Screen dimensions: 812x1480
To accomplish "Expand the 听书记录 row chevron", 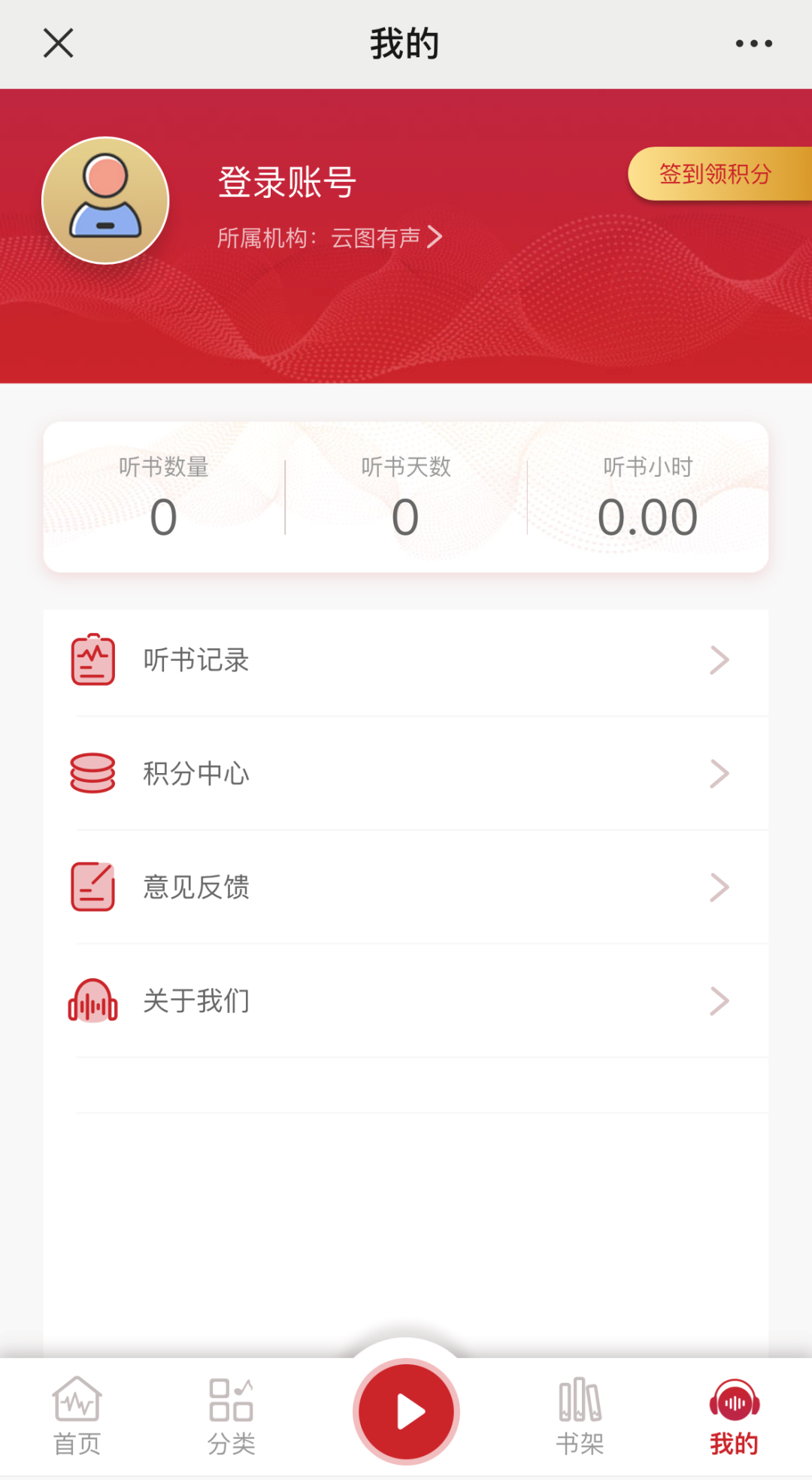I will tap(720, 660).
